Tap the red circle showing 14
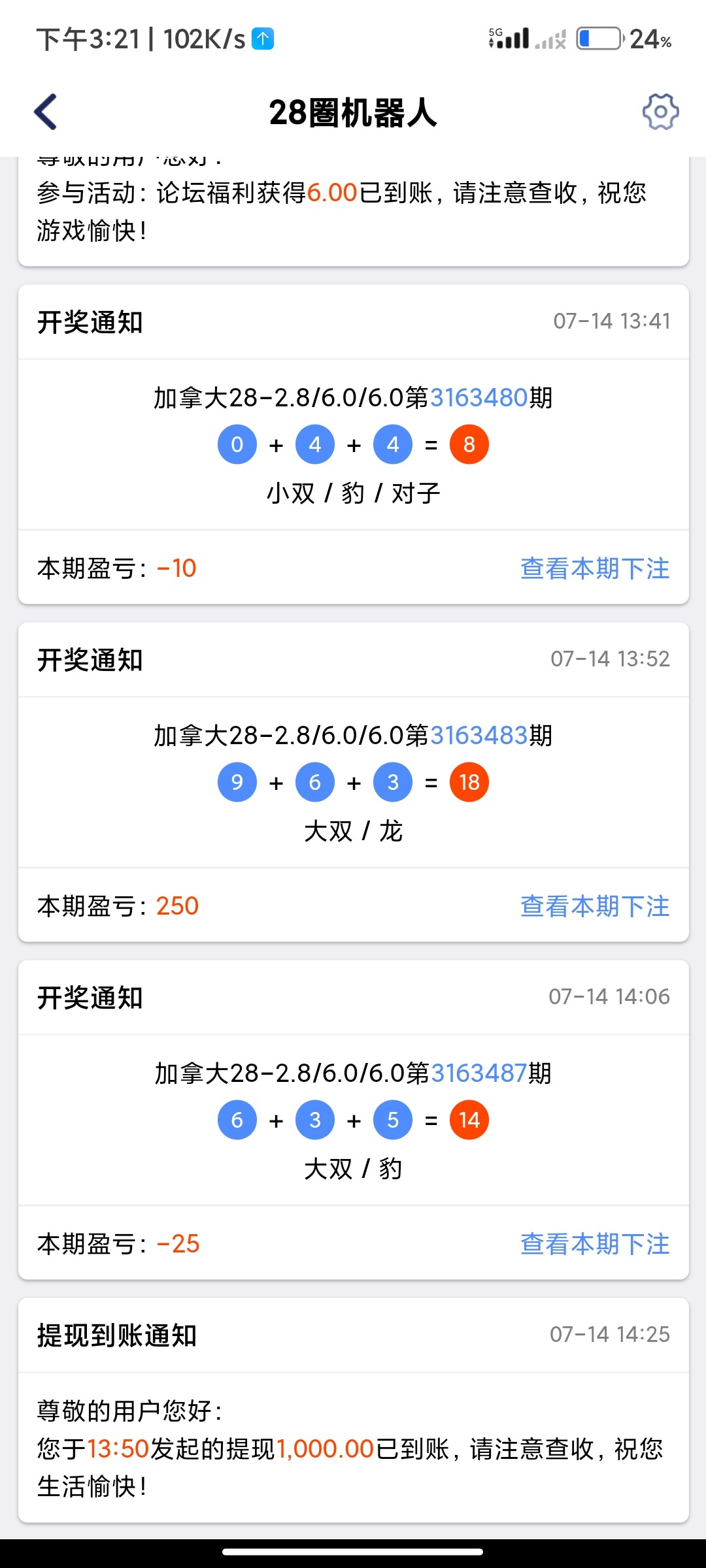 469,1119
